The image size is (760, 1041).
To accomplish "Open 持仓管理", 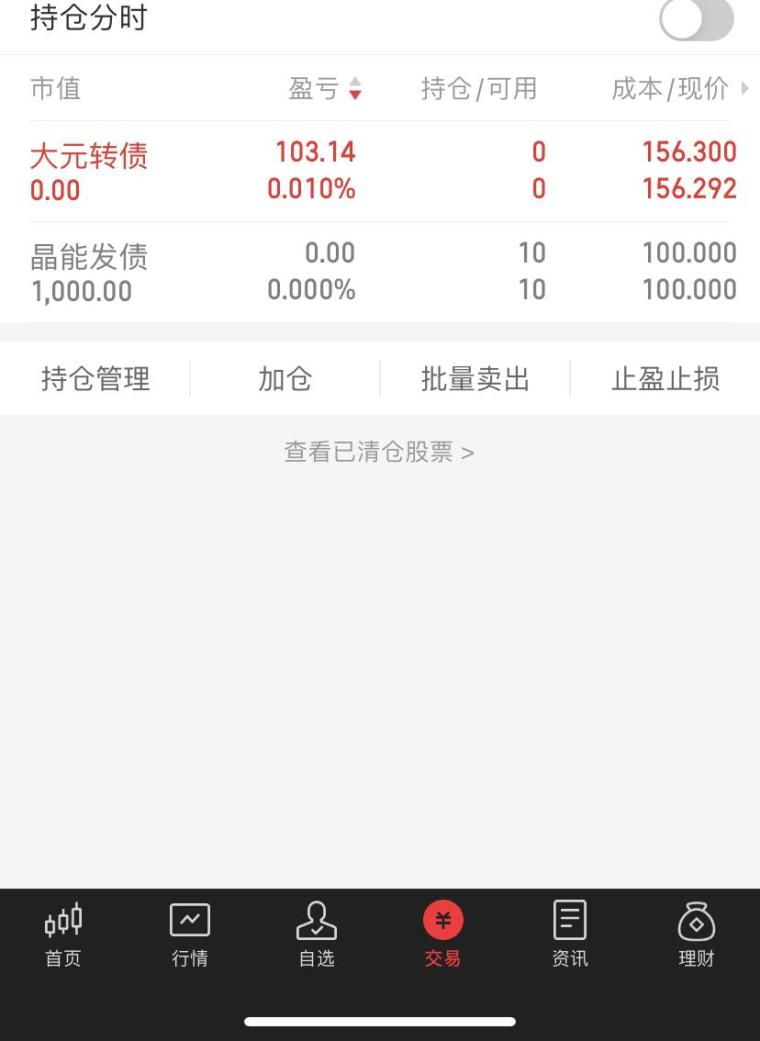I will click(95, 379).
